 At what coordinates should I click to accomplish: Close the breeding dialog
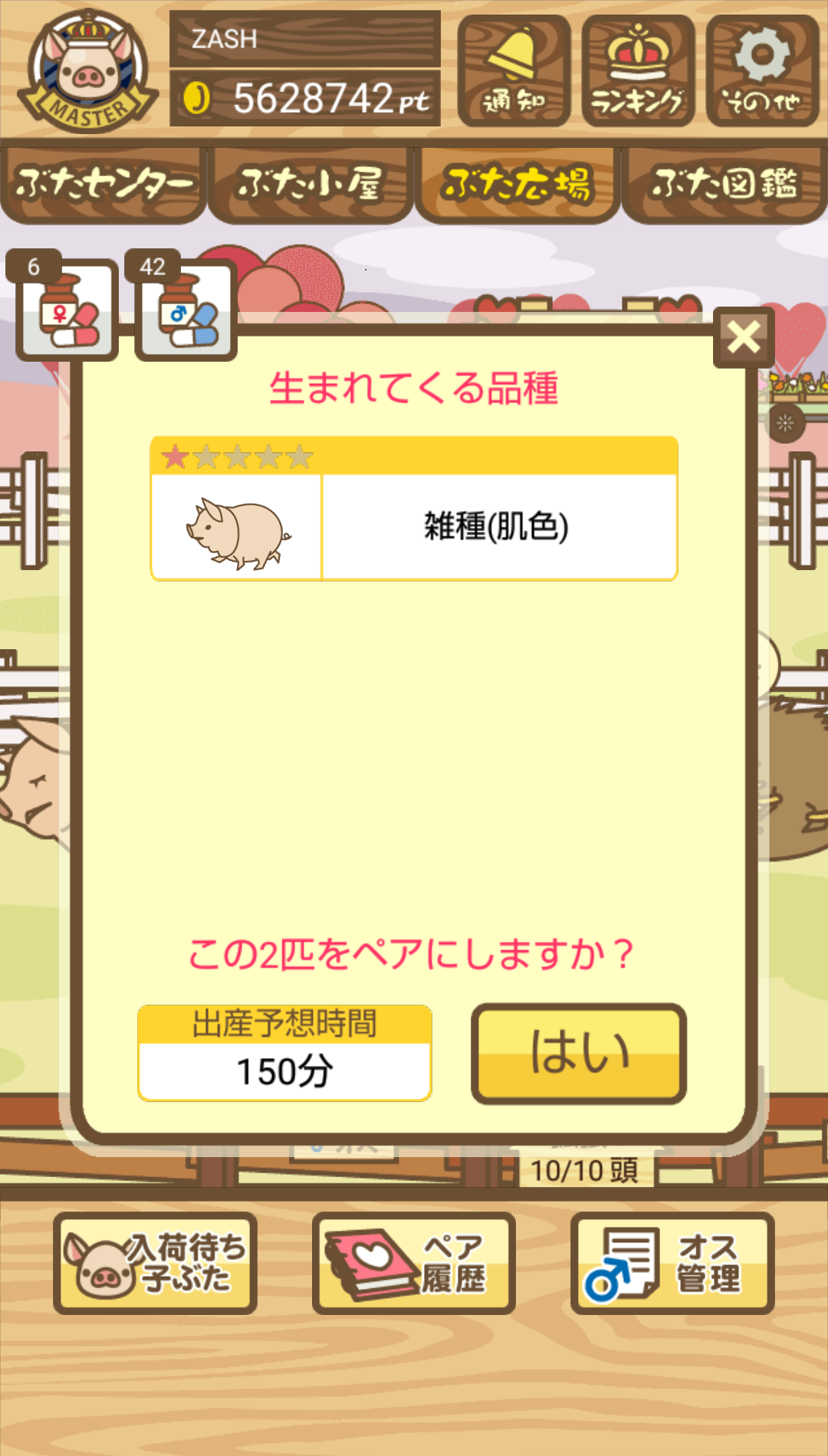(744, 337)
